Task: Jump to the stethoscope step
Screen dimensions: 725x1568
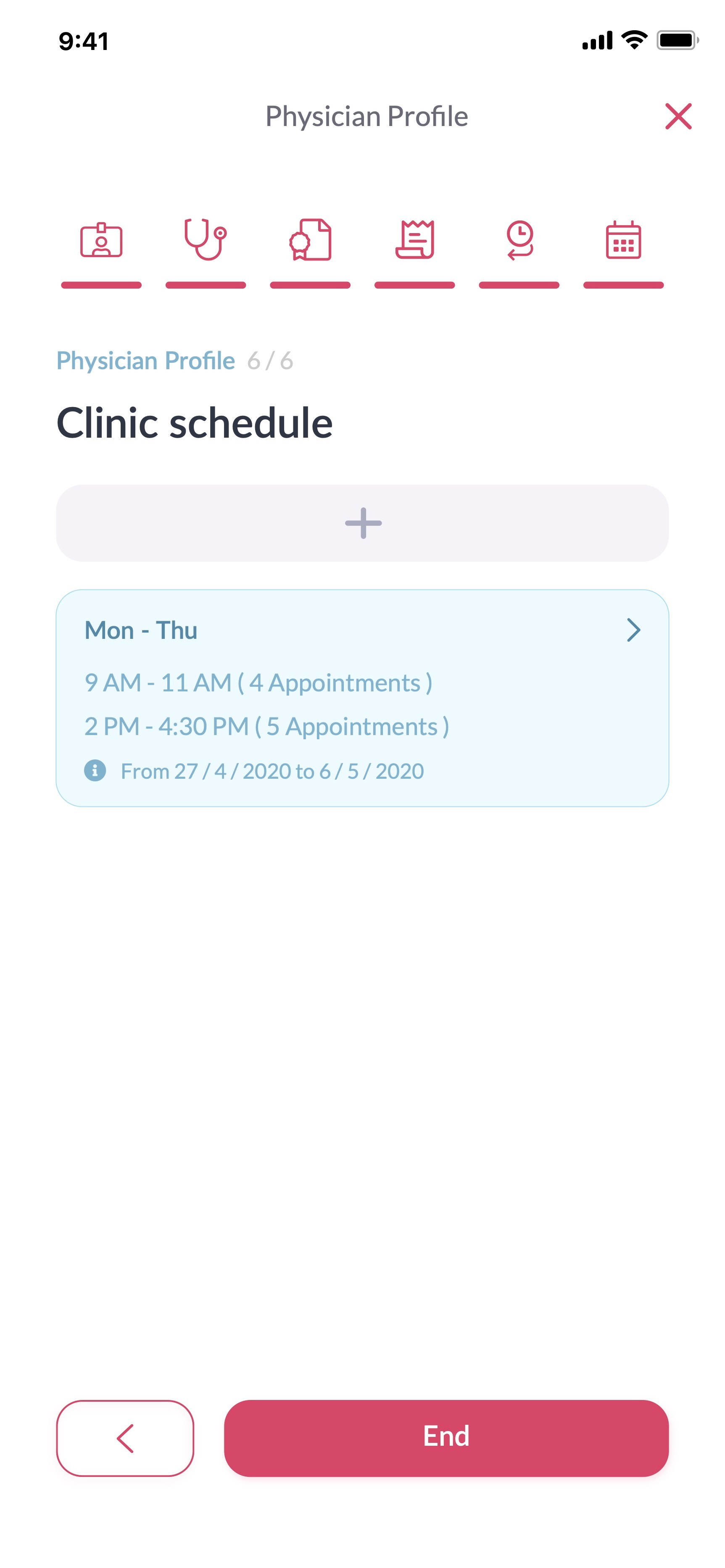Action: coord(206,240)
